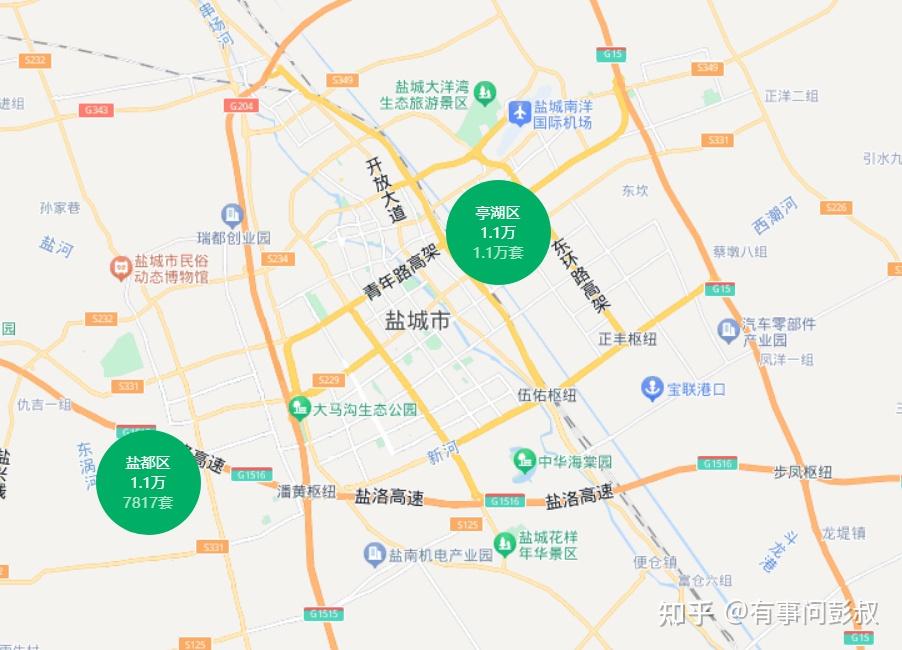Open the 亭湖区 district bubble

[497, 232]
